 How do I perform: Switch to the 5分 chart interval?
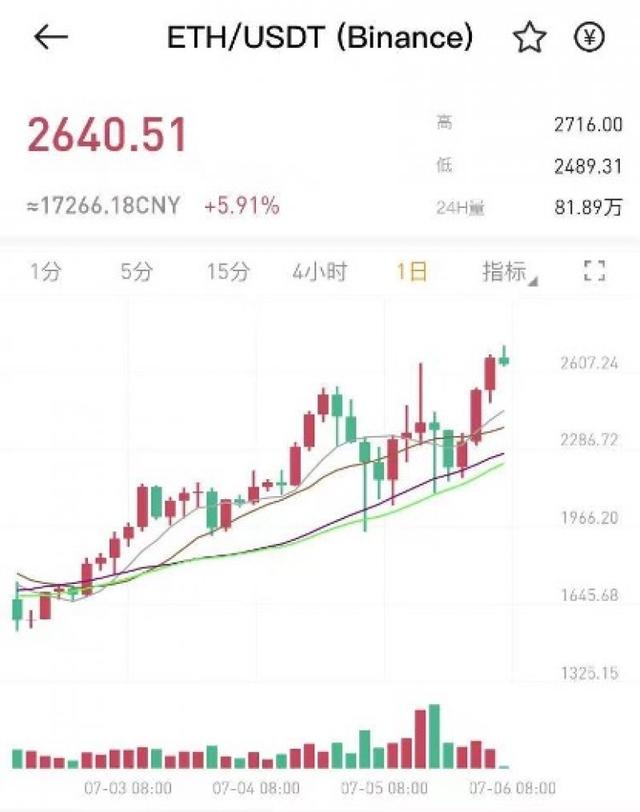[135, 272]
